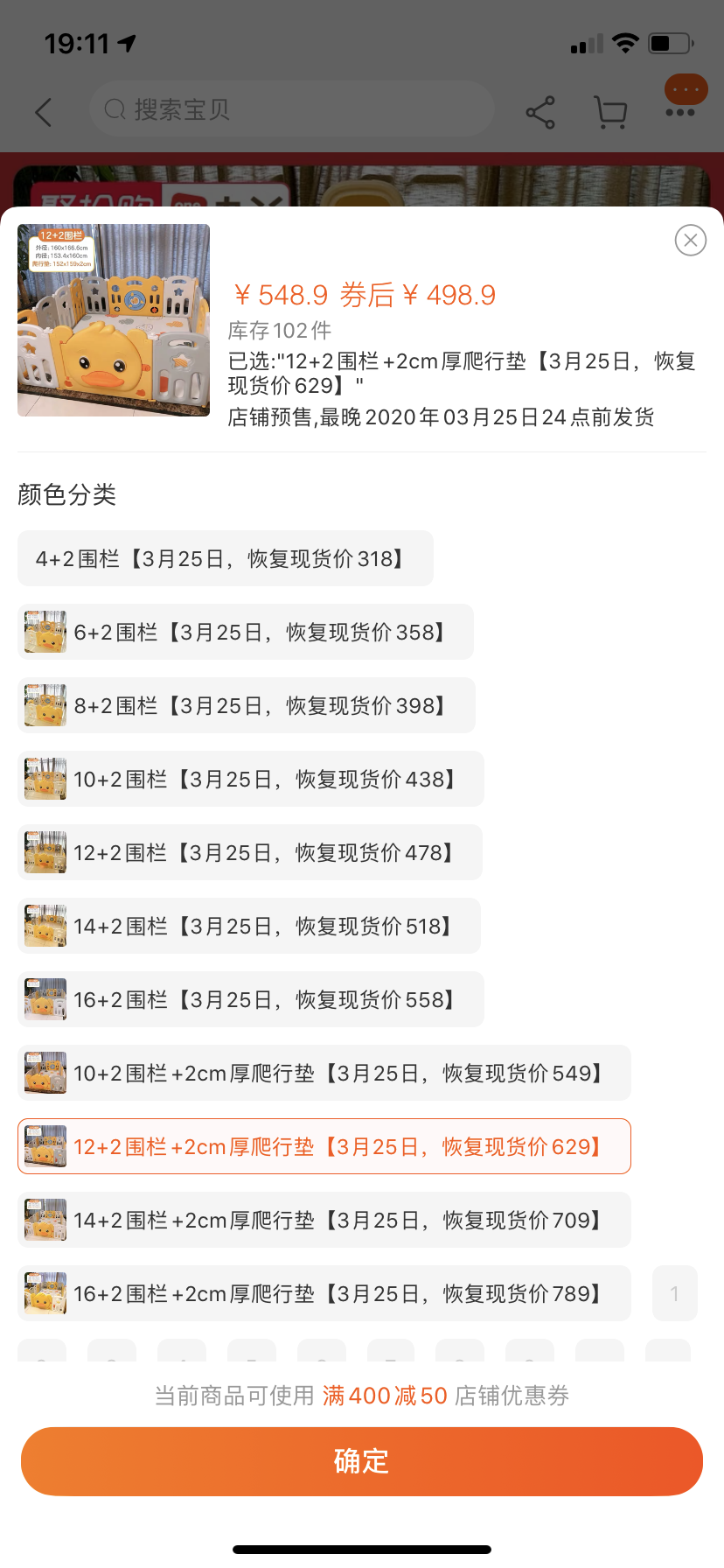
Task: Select 14+2围栏+2cm厚爬行垫 priced 709
Action: coord(324,1220)
